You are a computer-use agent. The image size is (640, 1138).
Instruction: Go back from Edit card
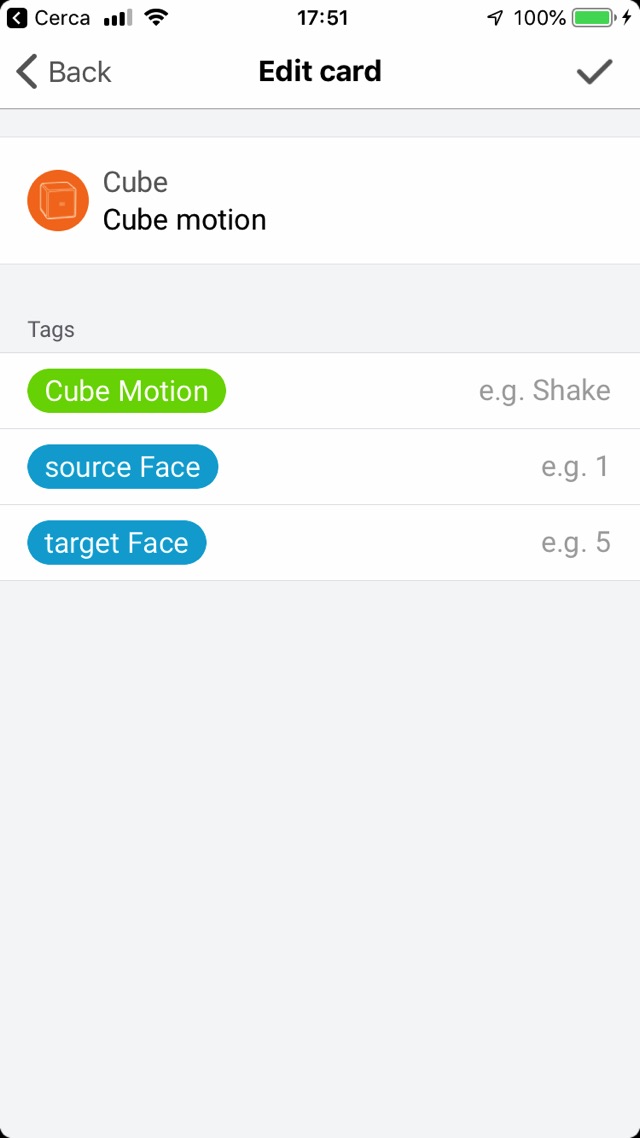pos(63,72)
